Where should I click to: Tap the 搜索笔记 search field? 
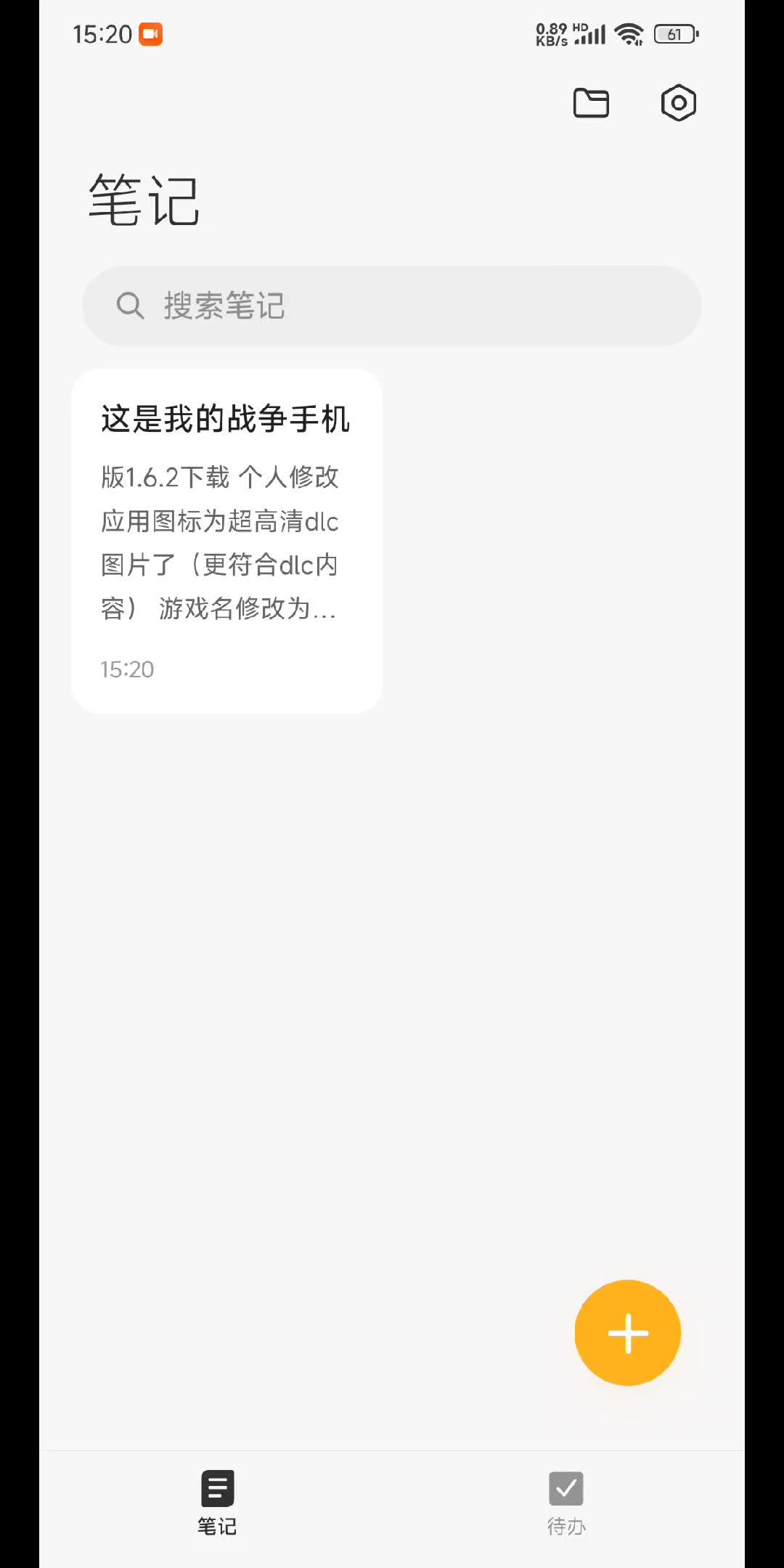[392, 306]
